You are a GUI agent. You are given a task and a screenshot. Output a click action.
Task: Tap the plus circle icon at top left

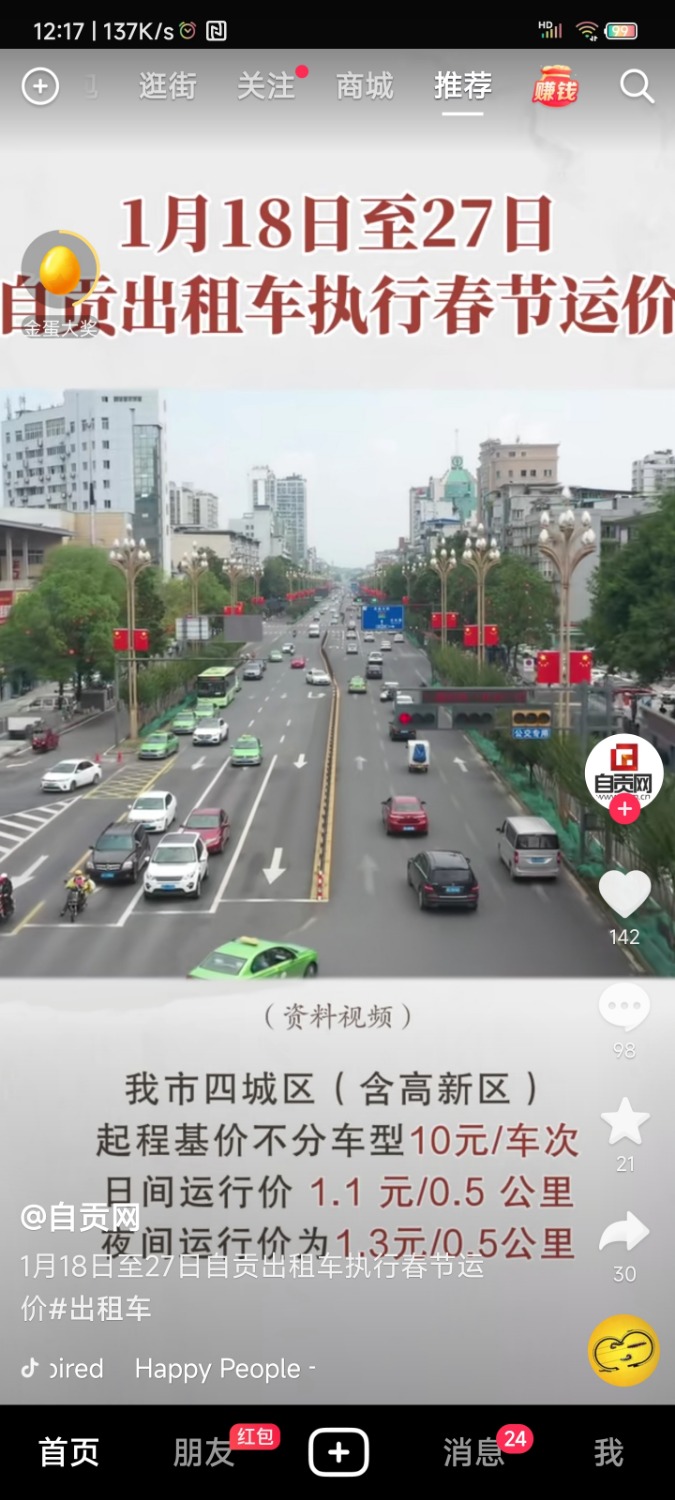pos(40,87)
